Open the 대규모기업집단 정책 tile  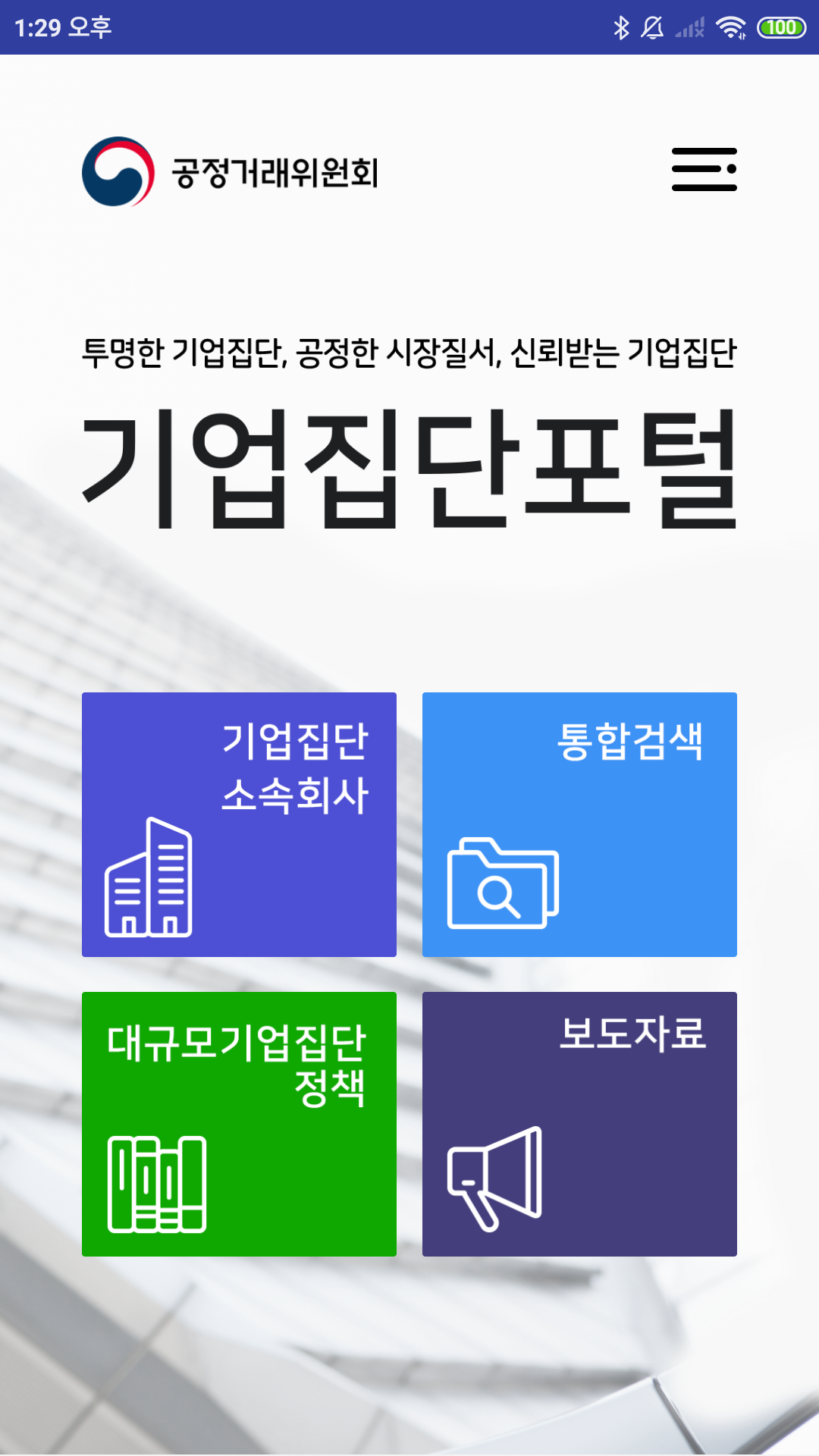pos(239,1124)
